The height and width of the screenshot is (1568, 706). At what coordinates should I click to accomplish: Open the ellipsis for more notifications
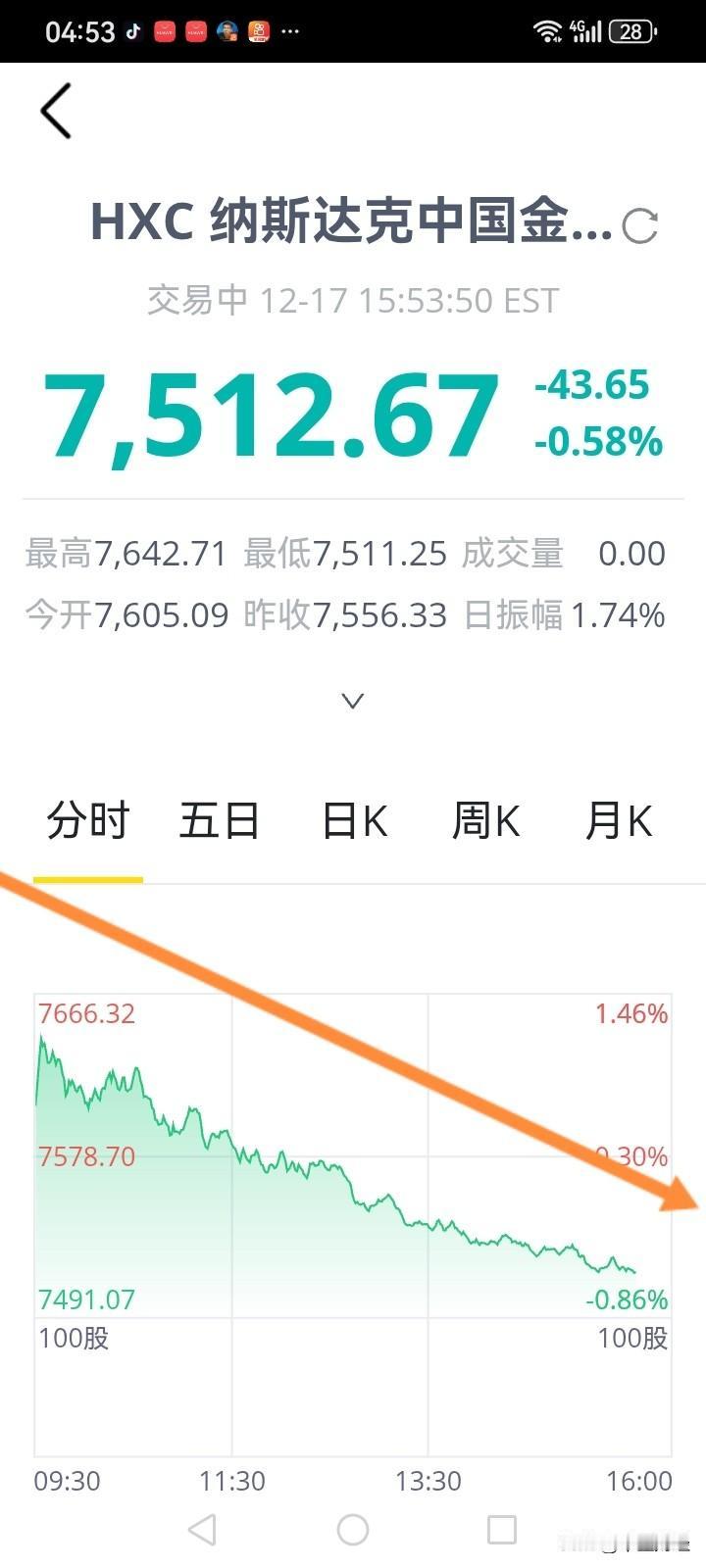[x=290, y=30]
